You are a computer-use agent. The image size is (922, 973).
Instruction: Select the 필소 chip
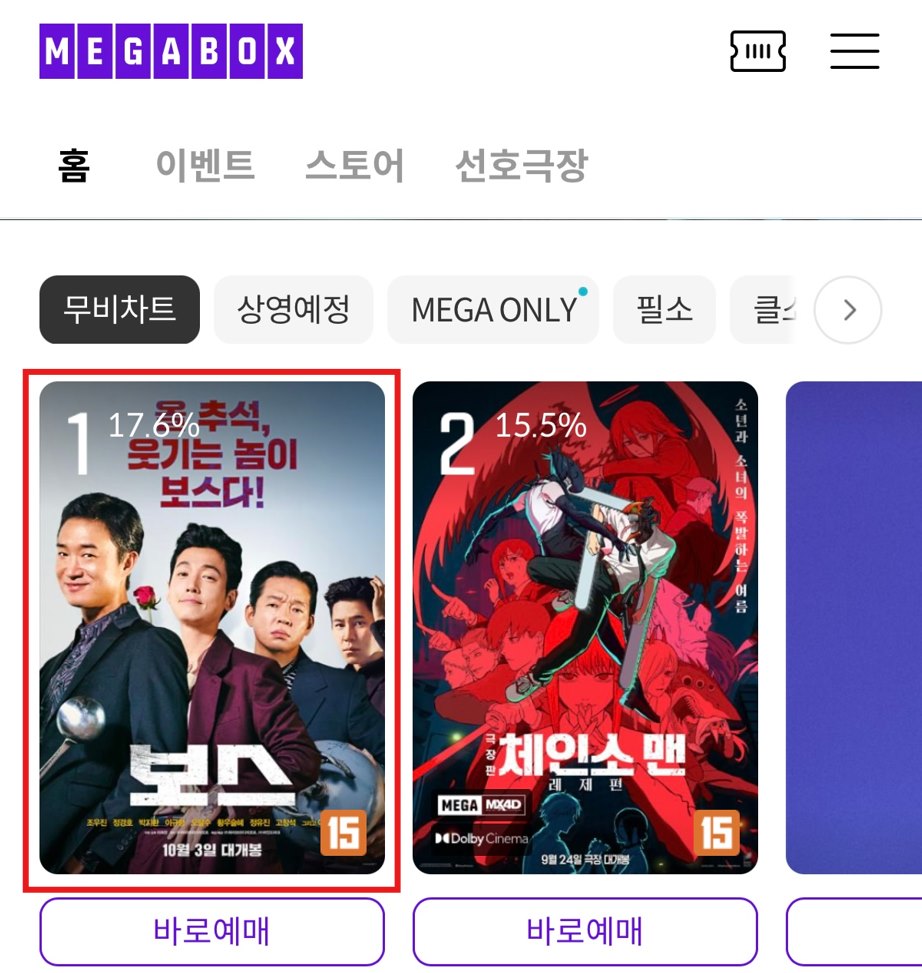(664, 310)
